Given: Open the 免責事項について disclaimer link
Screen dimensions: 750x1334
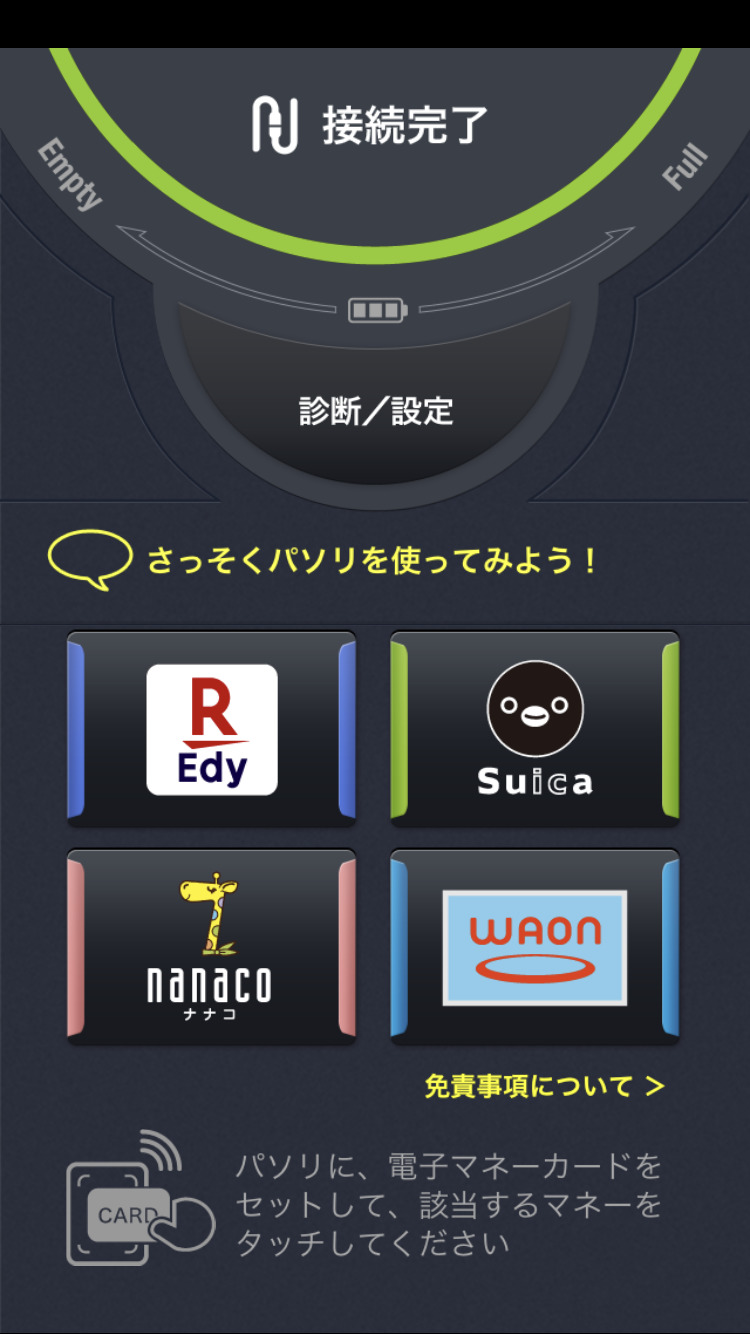Looking at the screenshot, I should [543, 1086].
